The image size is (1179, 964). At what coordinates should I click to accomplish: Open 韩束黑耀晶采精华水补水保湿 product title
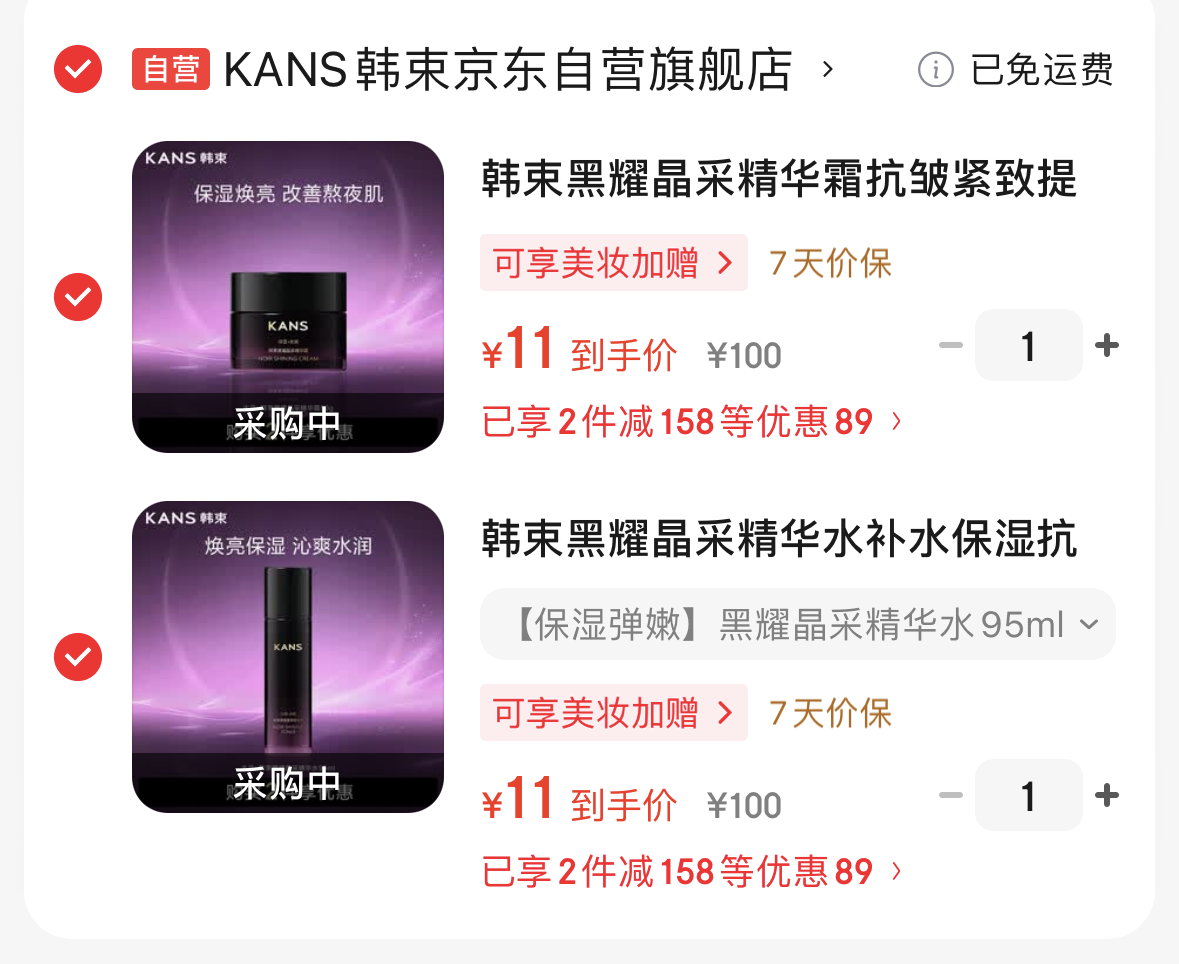(779, 540)
